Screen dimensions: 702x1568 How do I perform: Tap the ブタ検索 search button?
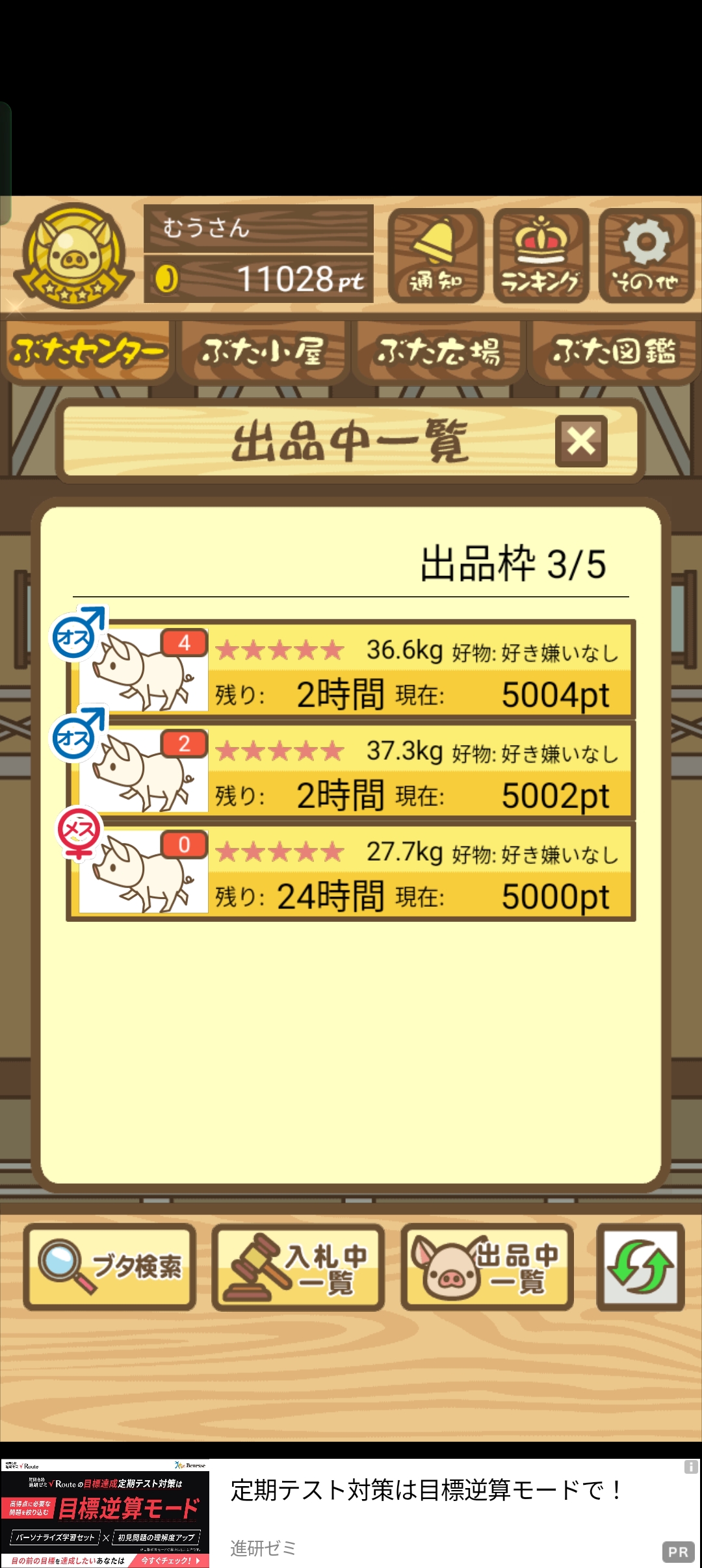tap(110, 1267)
